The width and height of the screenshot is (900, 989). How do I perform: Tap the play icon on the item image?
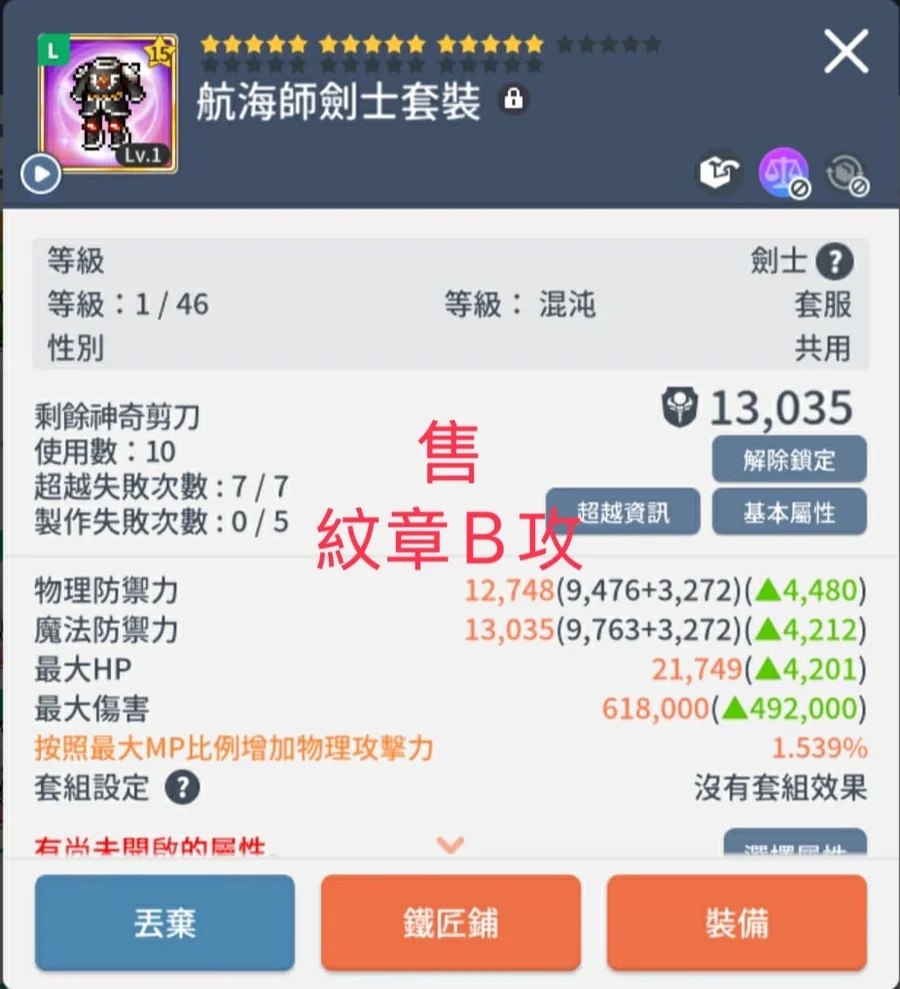(x=41, y=175)
